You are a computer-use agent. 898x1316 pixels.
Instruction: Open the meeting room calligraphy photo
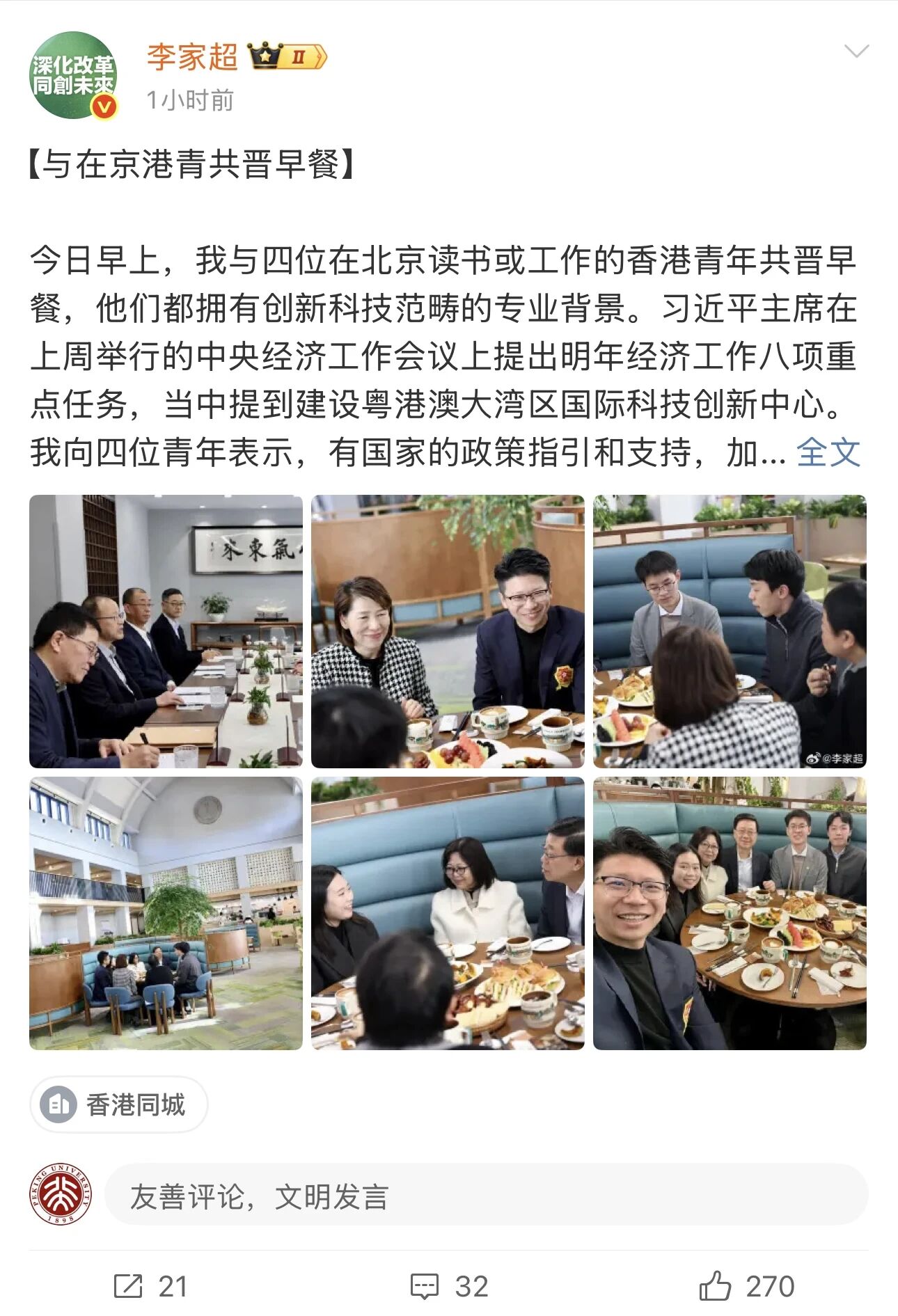166,631
